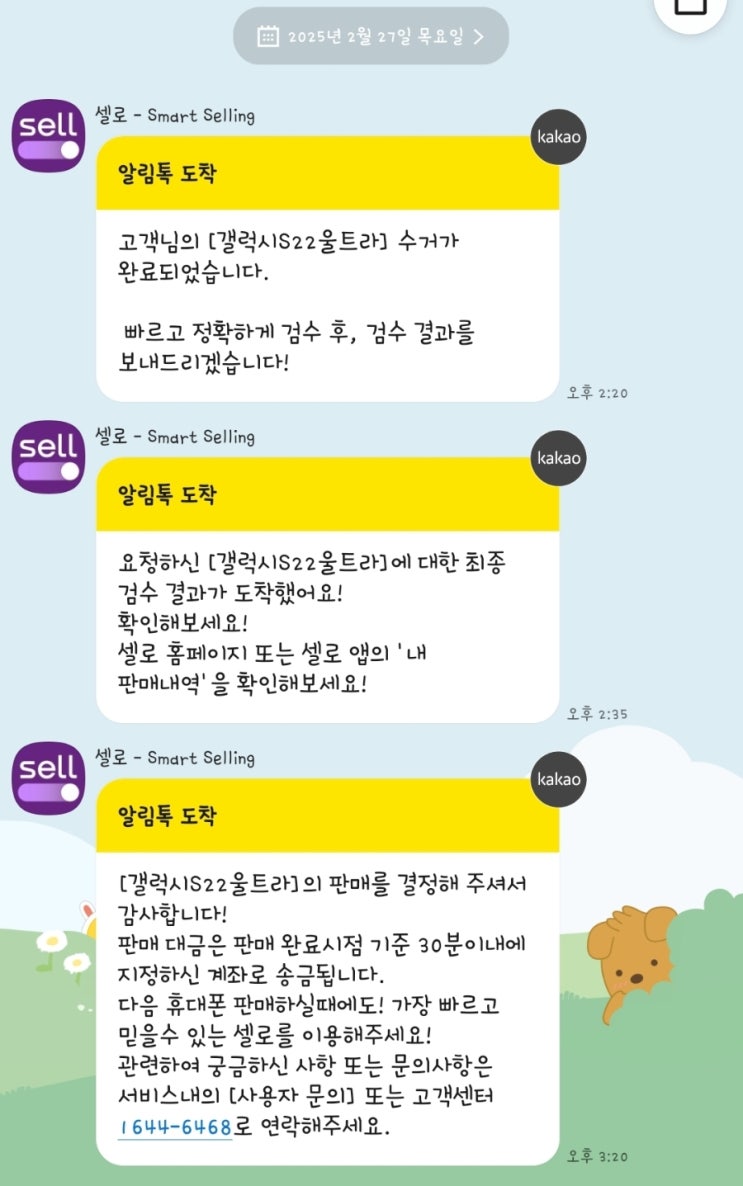
Task: Open the 수거가 완료되었습니다 알림톡 message
Action: (x=328, y=269)
